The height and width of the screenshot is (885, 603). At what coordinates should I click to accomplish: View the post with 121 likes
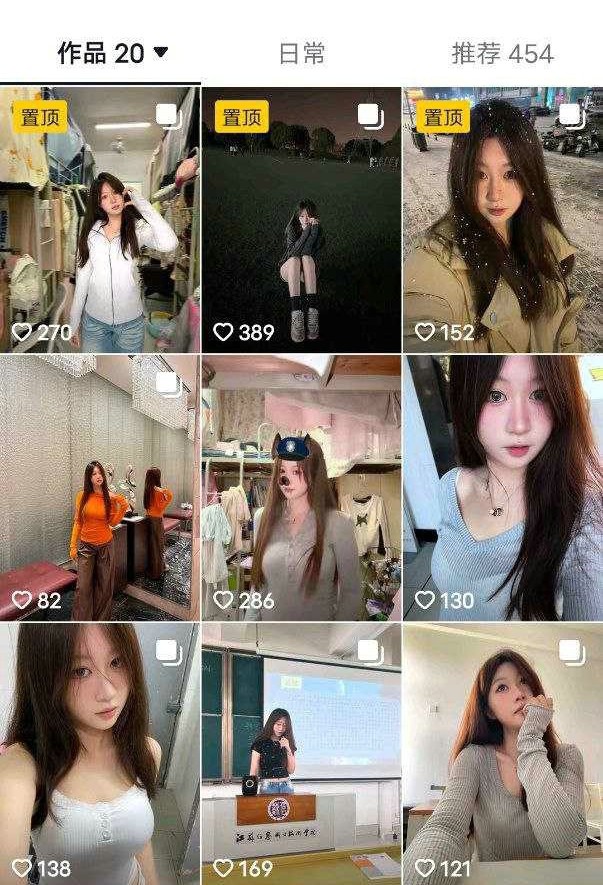point(503,754)
